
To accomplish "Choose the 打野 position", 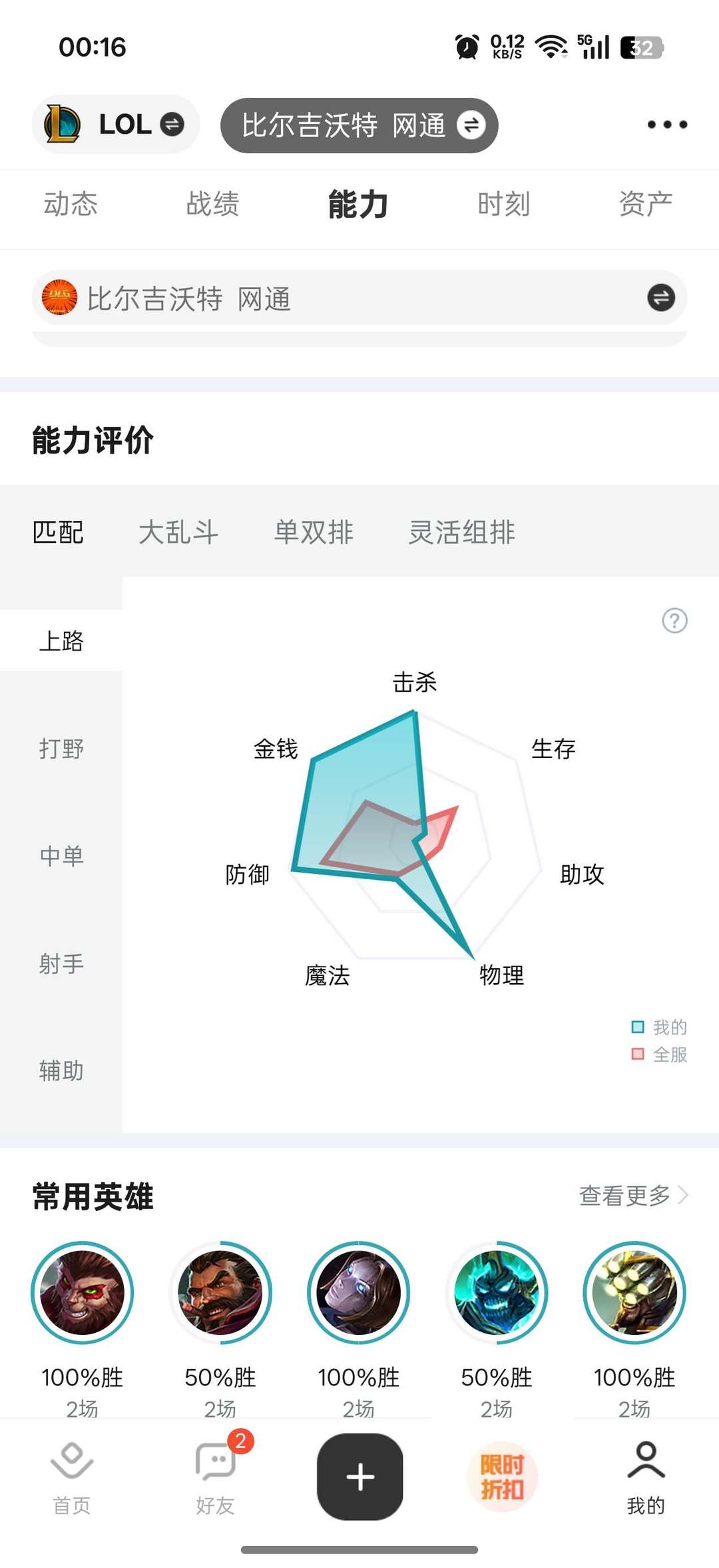I will (61, 749).
